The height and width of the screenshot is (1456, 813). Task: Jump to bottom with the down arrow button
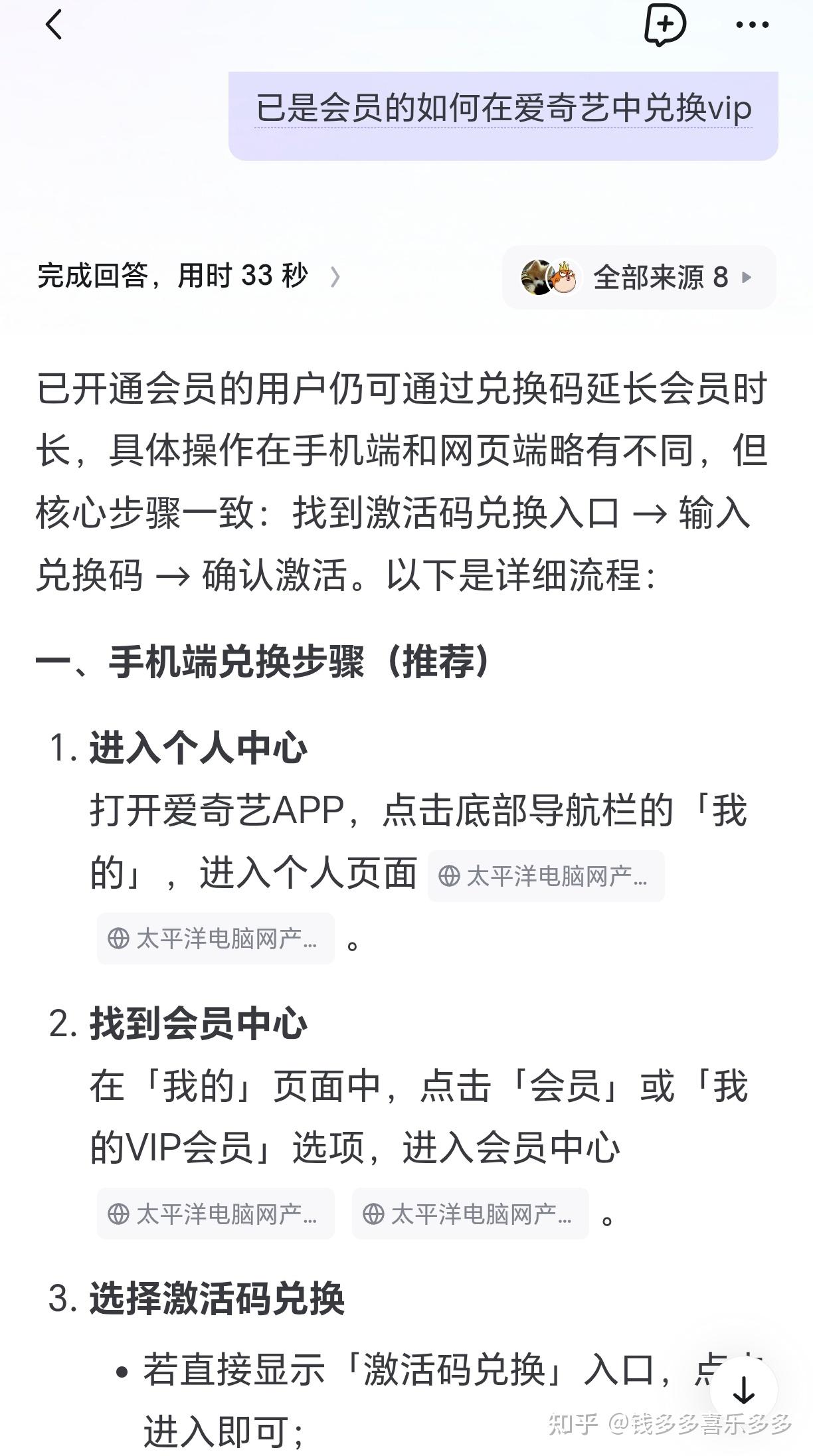(743, 1390)
